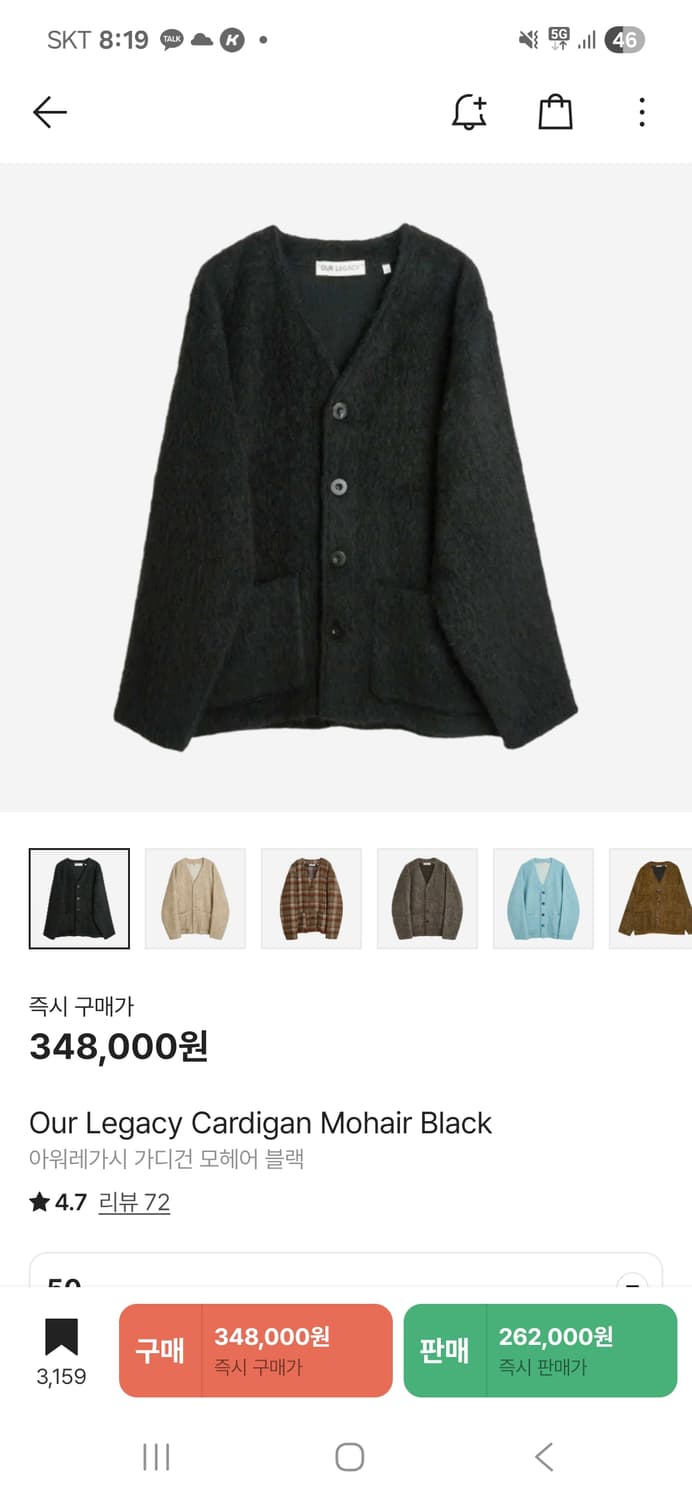692x1500 pixels.
Task: Go to the system home screen
Action: (x=348, y=1456)
